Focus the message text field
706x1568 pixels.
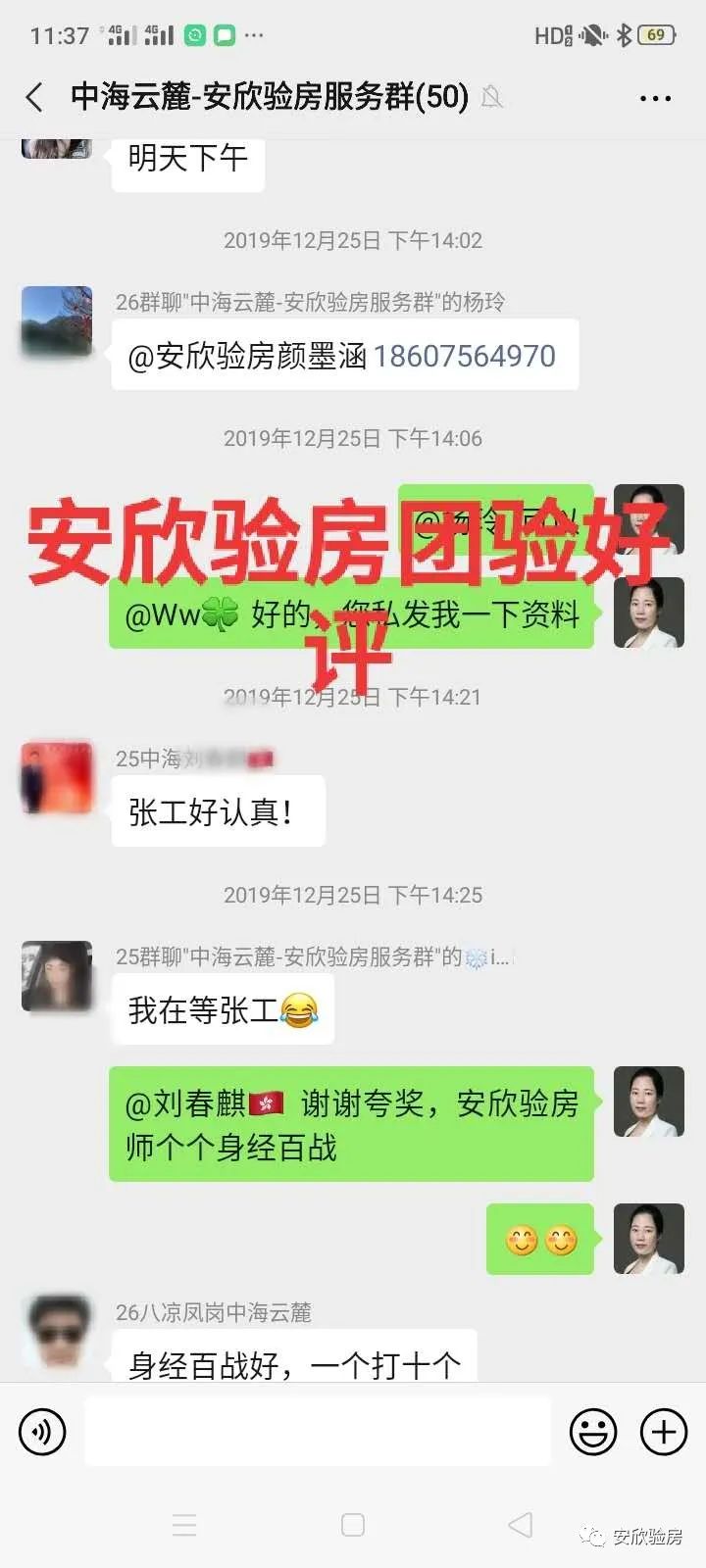(317, 1432)
